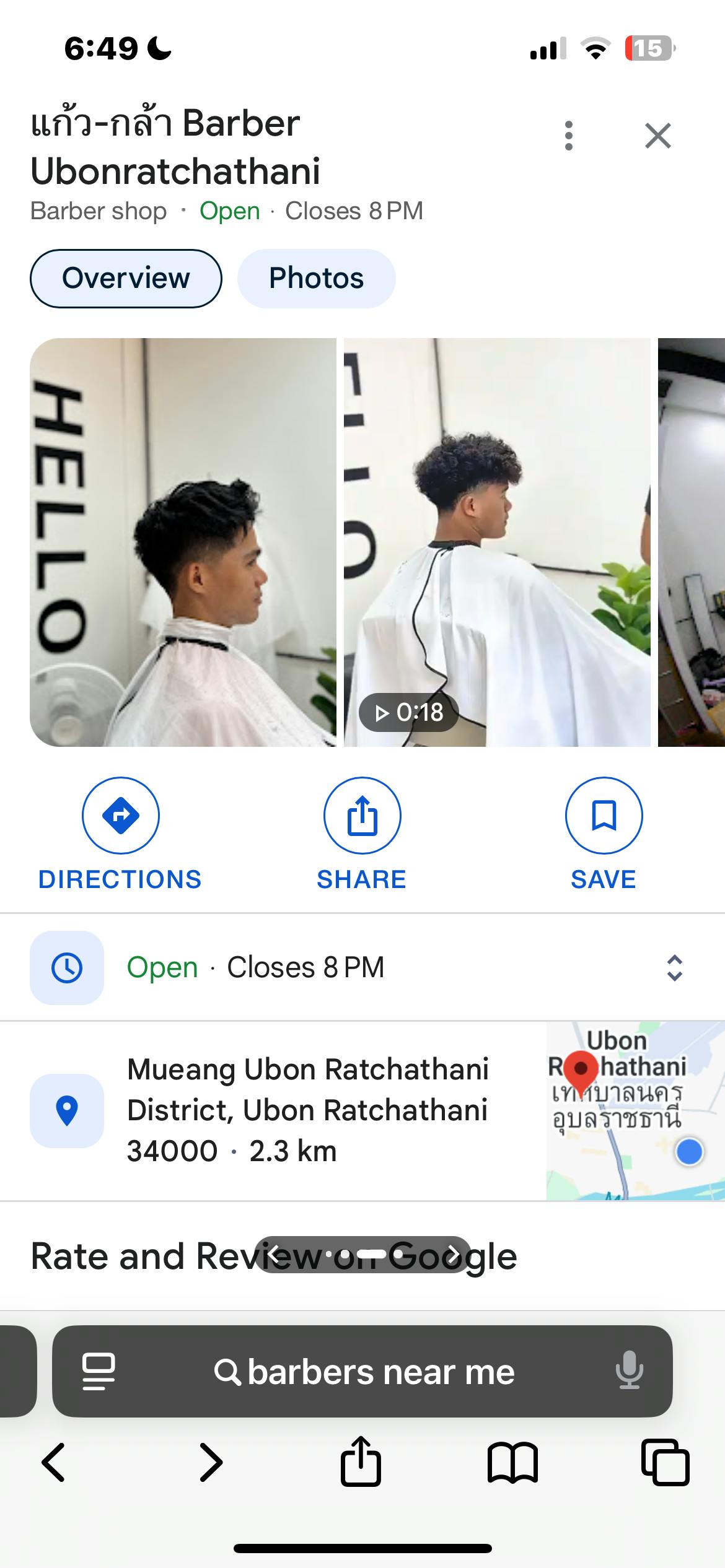Open the Mueang Ubon Ratchathani address row
This screenshot has width=725, height=1568.
click(273, 1110)
